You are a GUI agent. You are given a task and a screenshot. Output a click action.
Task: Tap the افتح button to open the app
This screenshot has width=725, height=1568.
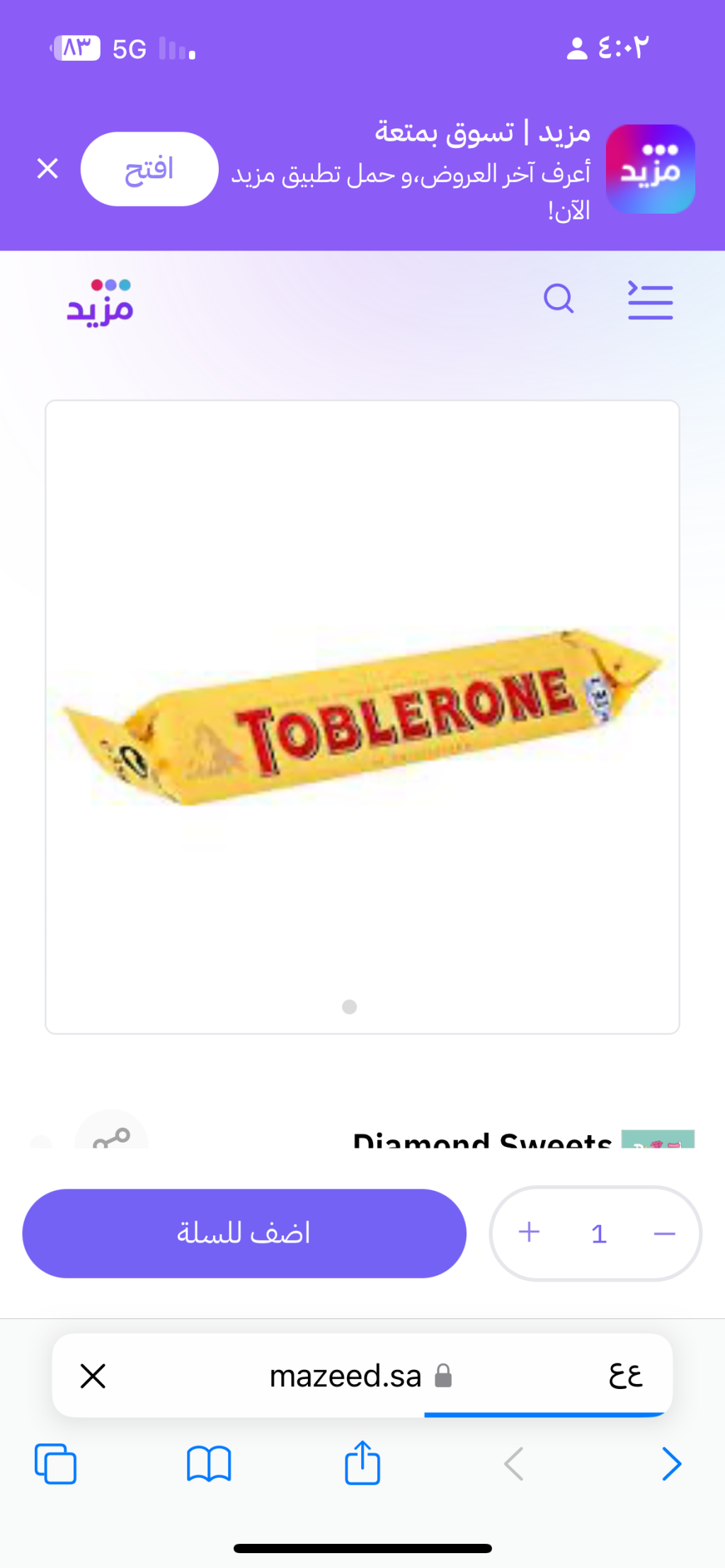tap(149, 169)
